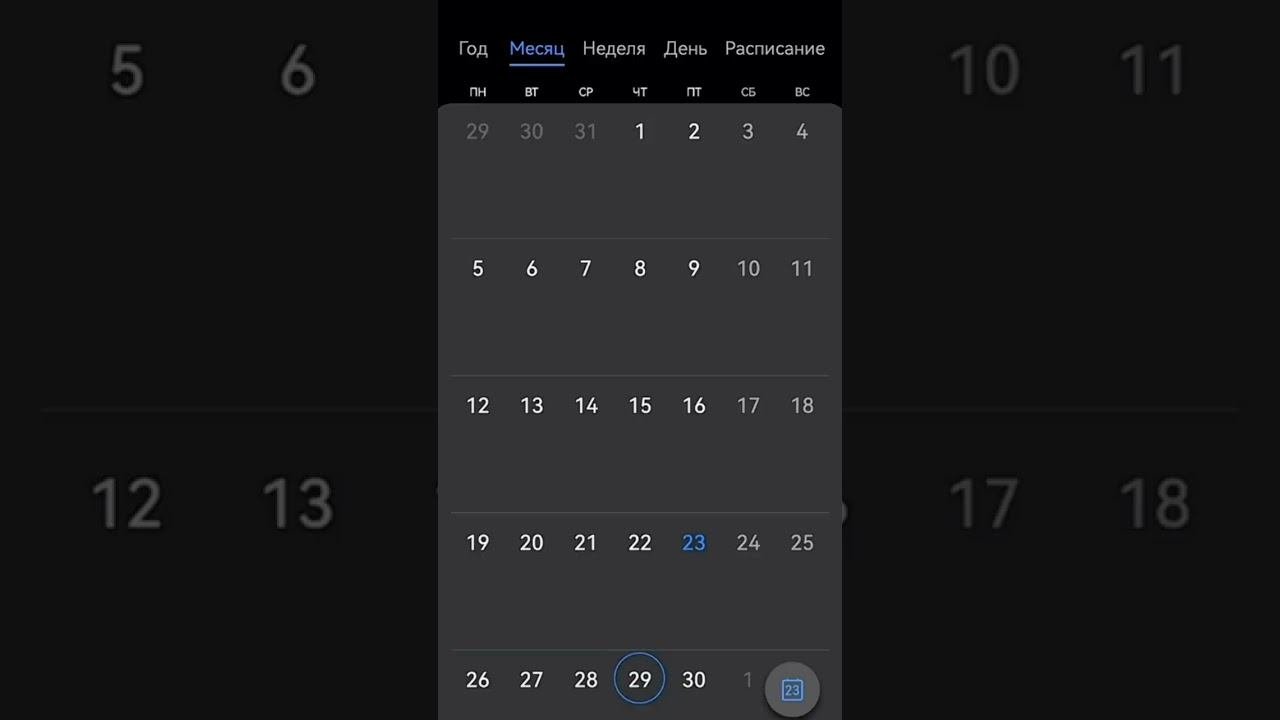Choose date 1 in the first week

tap(640, 132)
